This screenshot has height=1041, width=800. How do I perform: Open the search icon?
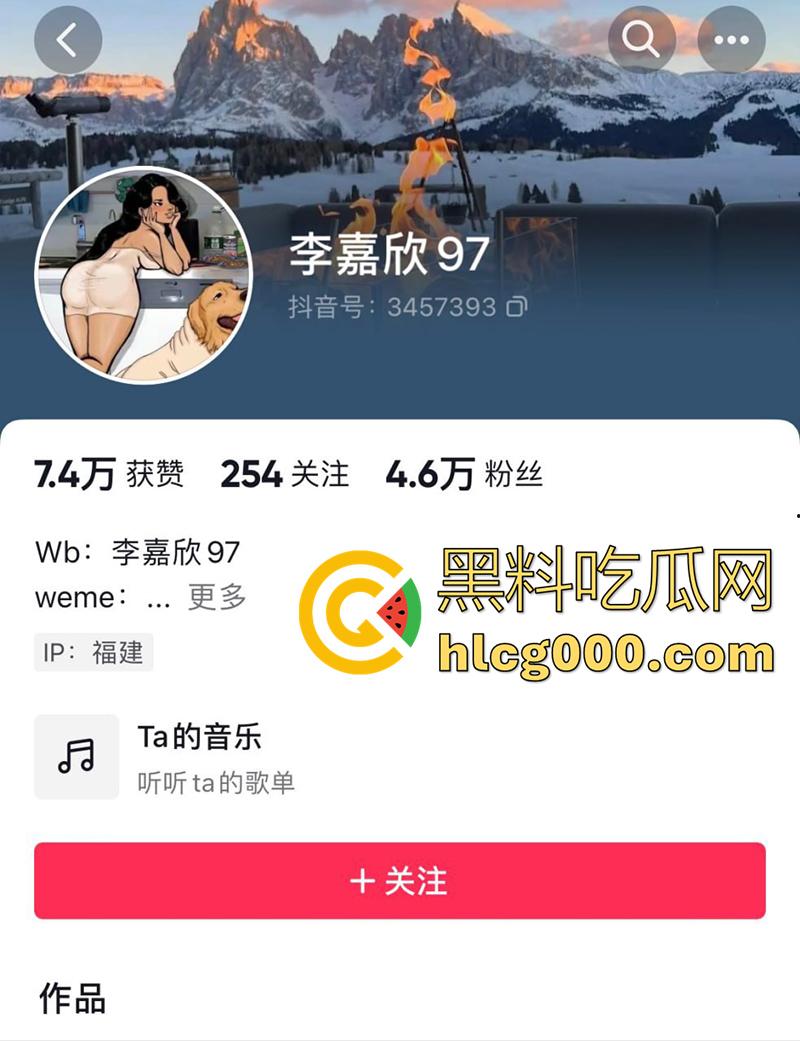640,36
